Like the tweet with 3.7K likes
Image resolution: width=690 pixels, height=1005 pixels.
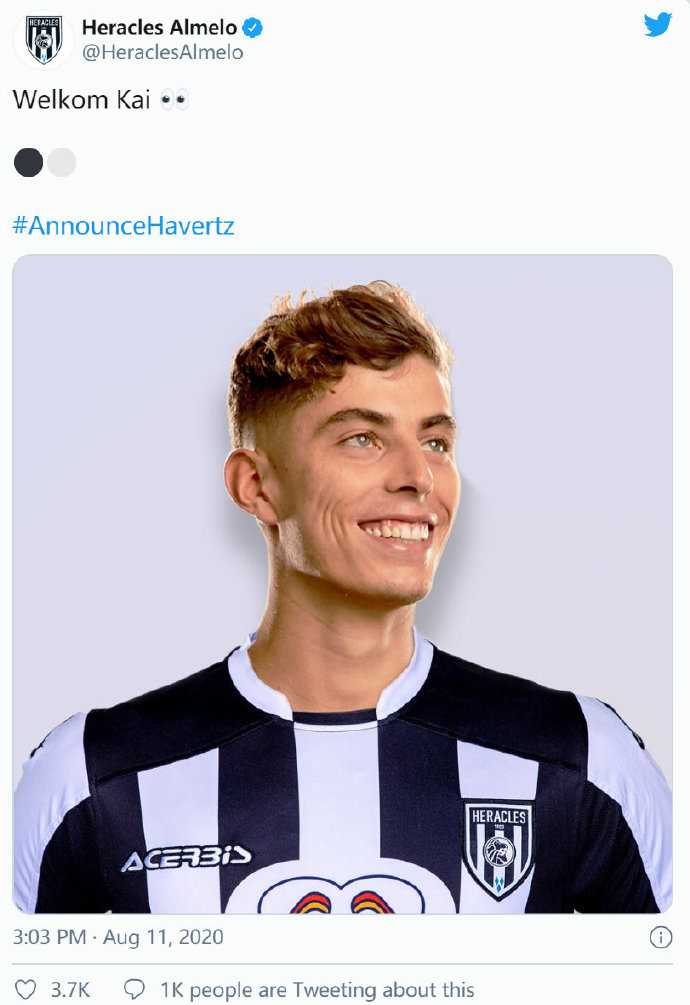pos(27,989)
